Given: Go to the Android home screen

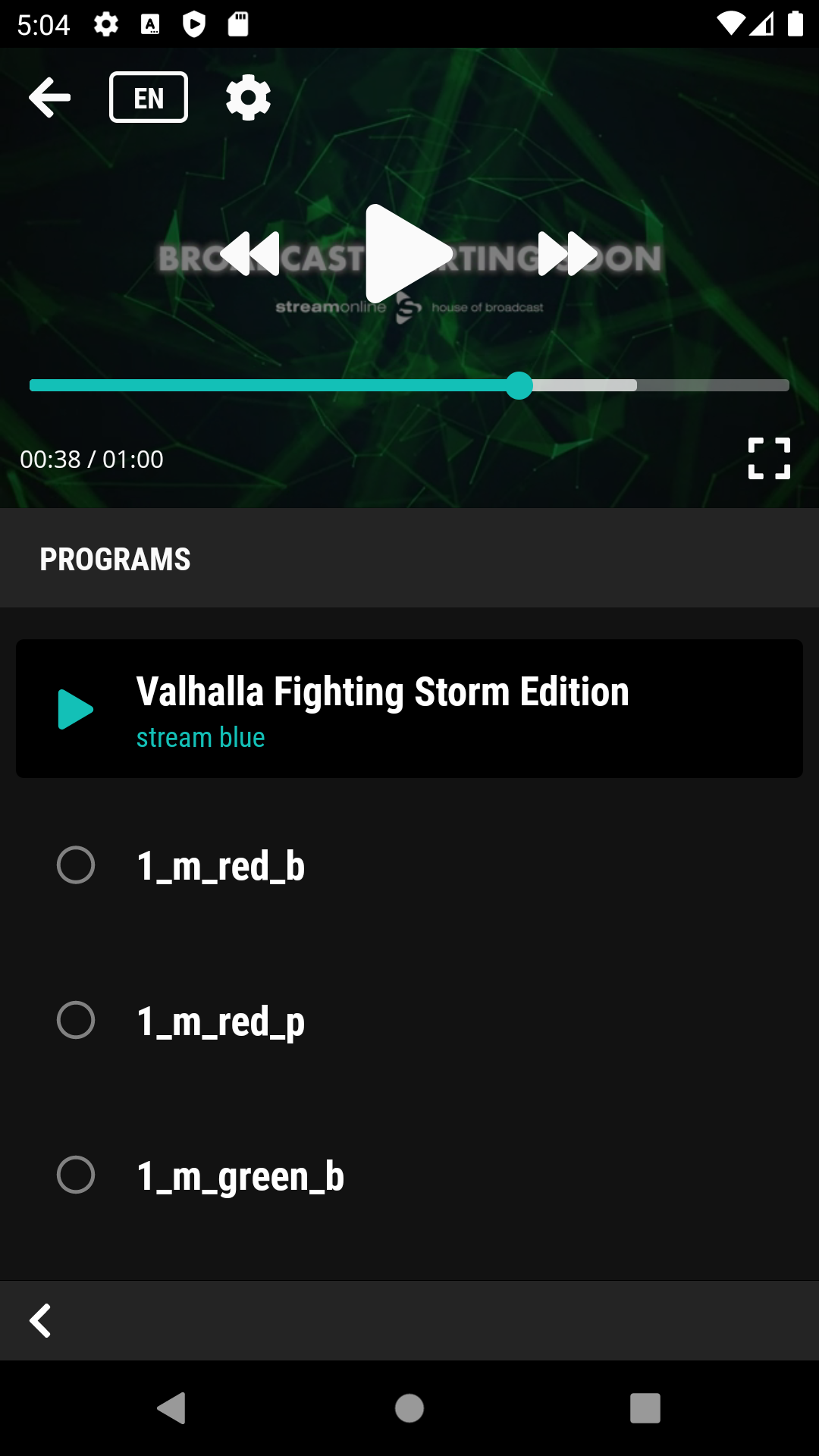Looking at the screenshot, I should pos(409,1408).
